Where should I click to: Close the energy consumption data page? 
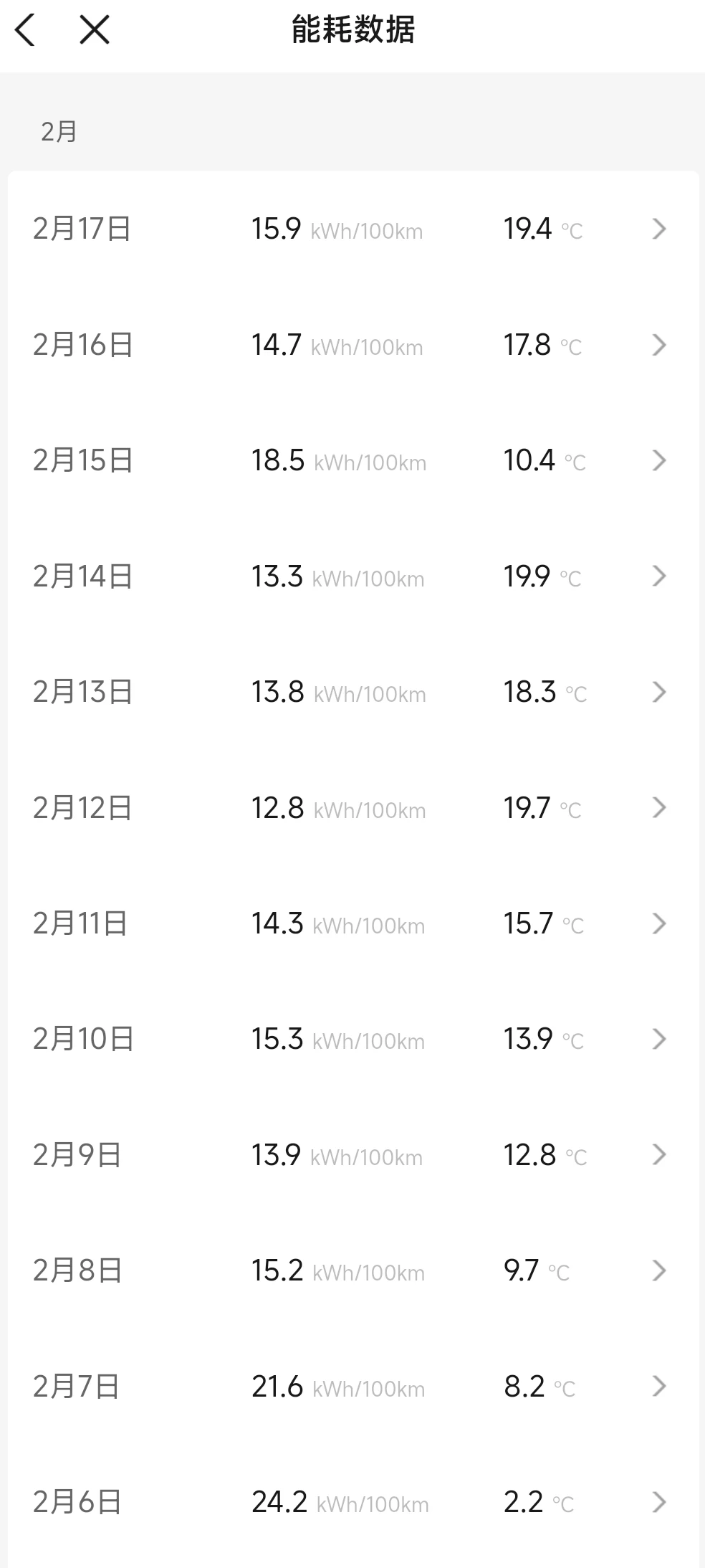94,31
